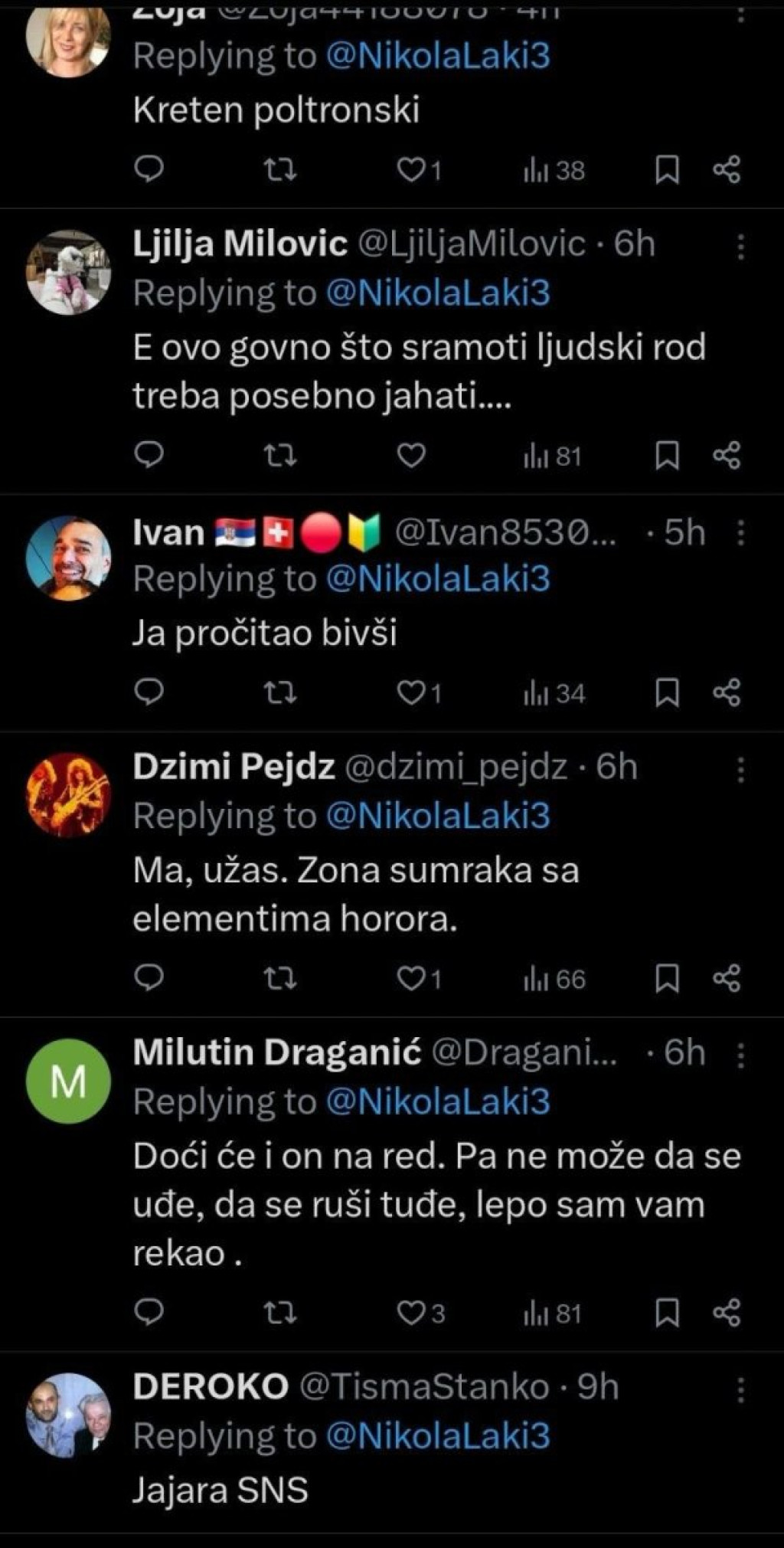Viewport: 784px width, 1548px height.
Task: Open Dzimi Pejdz's avatar
Action: (68, 794)
